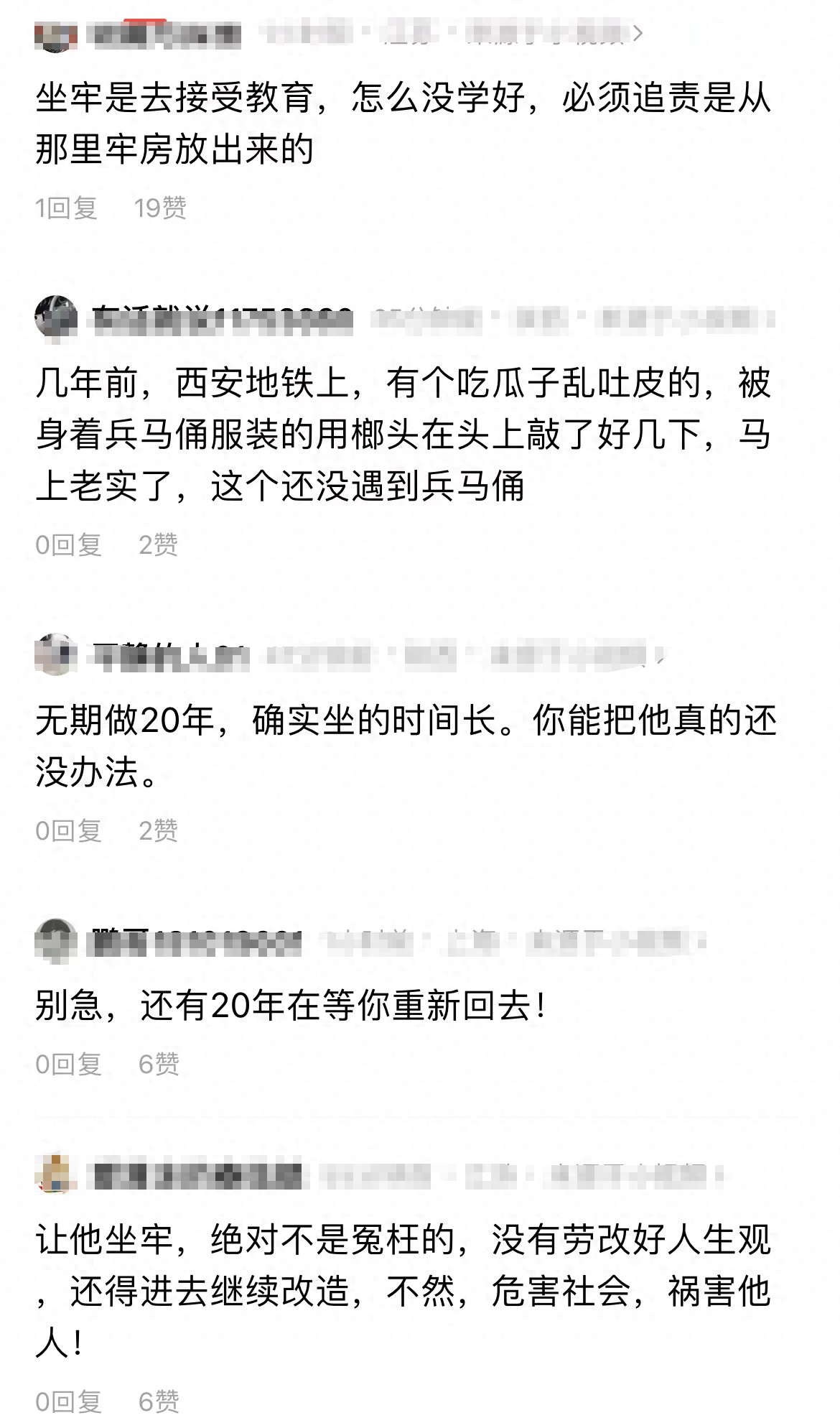Like the 西安地铁兵马俑 comment

tap(158, 545)
